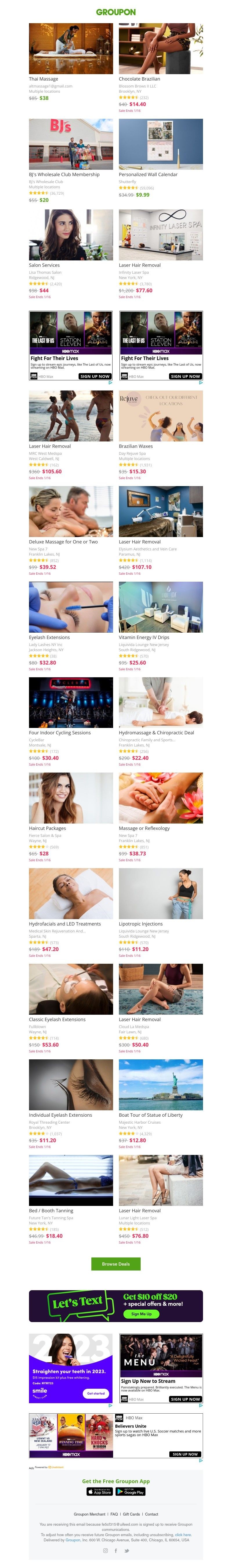
Task: View Four Indoor Cycling Sessions deal
Action: [71, 702]
